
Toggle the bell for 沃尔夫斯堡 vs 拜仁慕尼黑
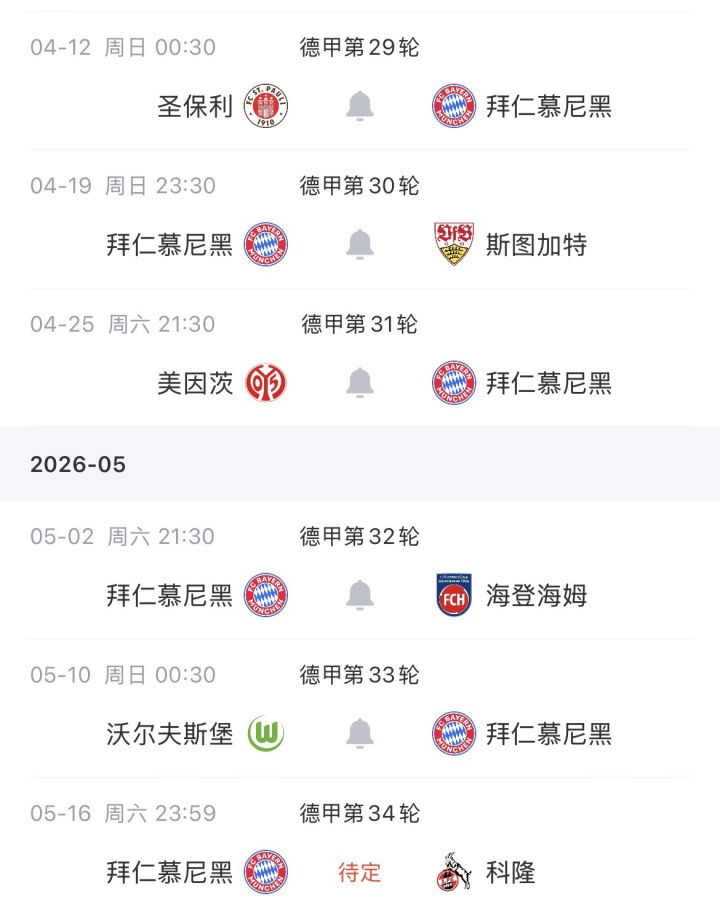[x=360, y=734]
